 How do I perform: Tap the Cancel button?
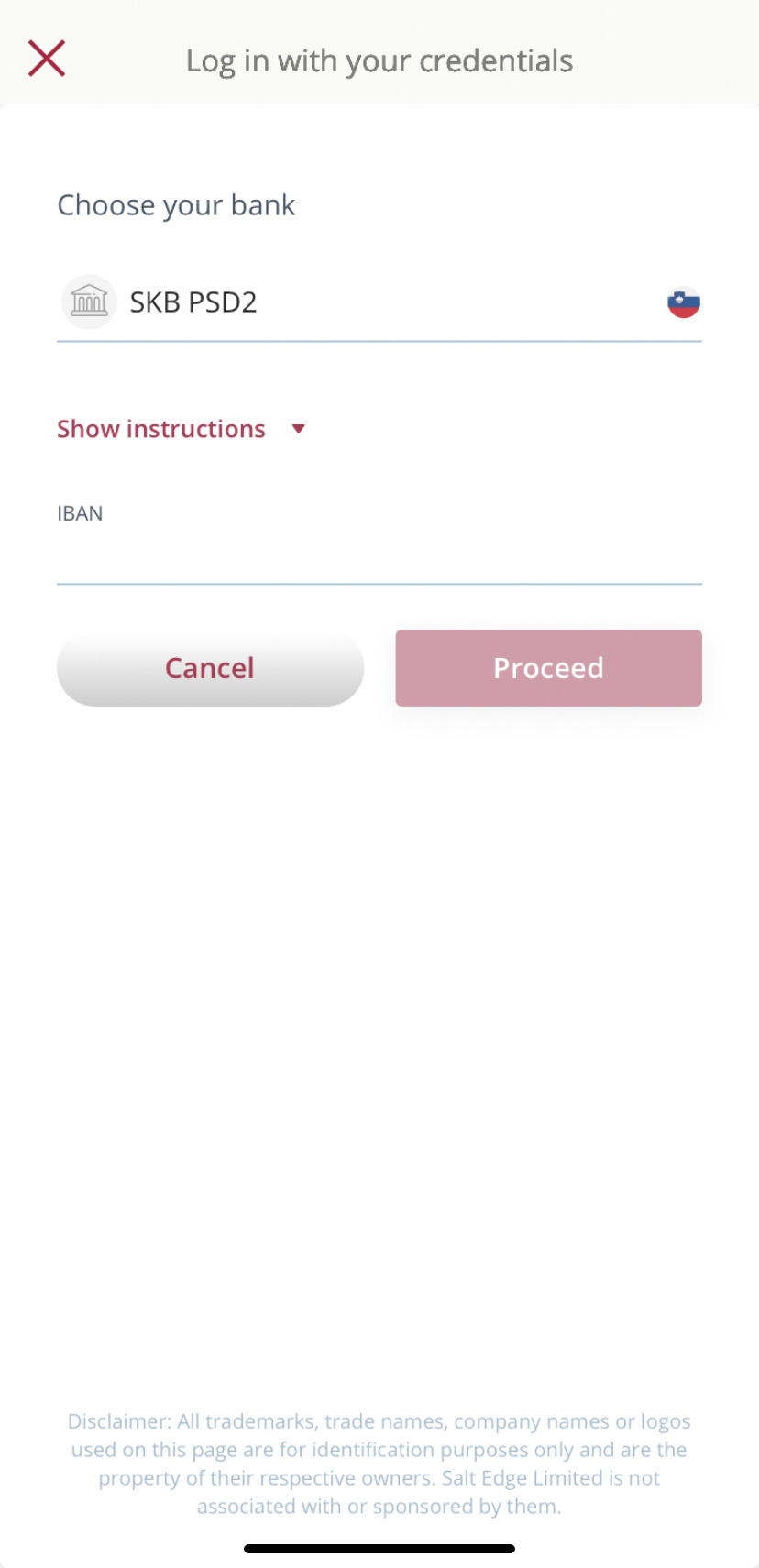[210, 668]
